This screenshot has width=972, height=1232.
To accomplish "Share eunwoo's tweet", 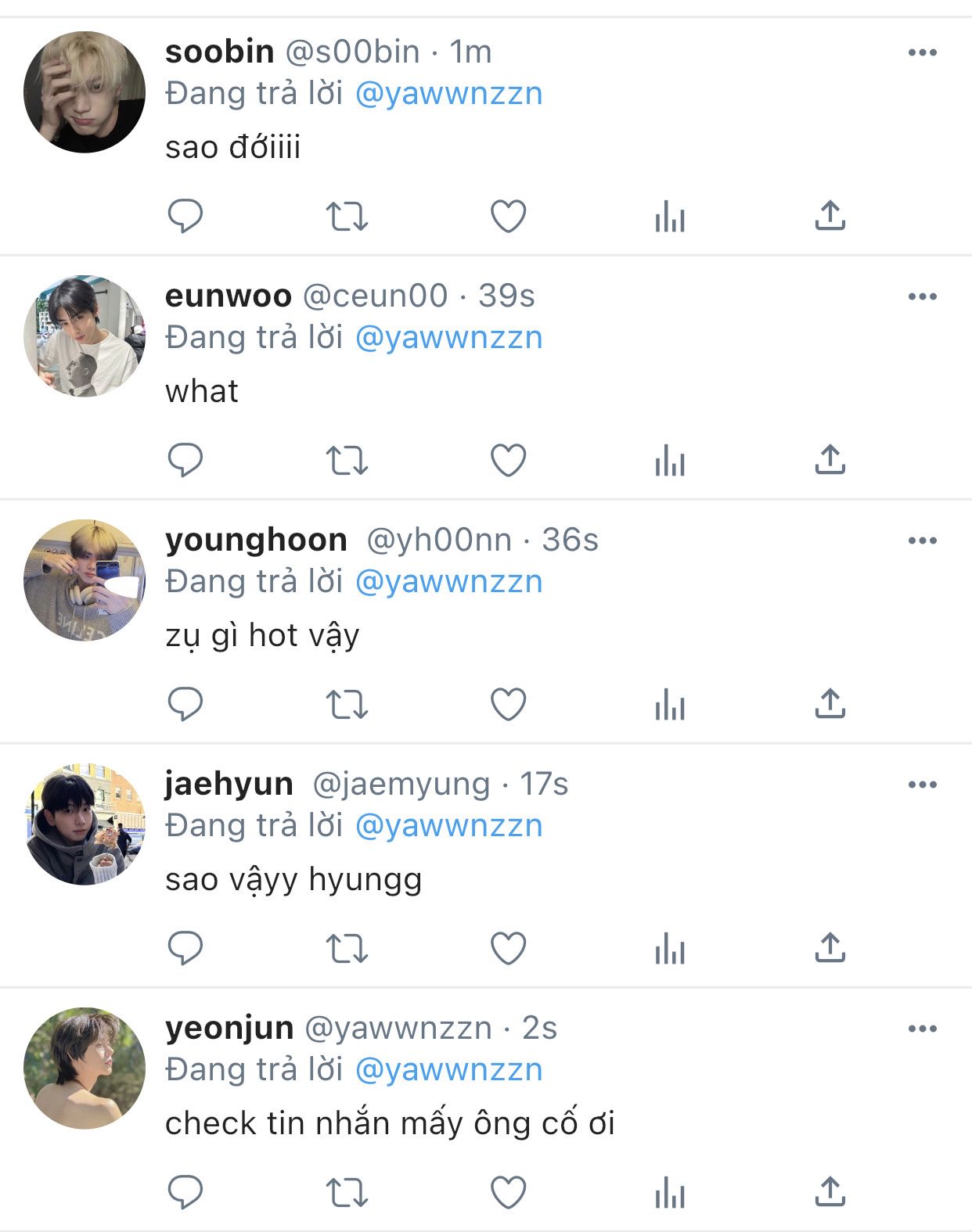I will (830, 460).
